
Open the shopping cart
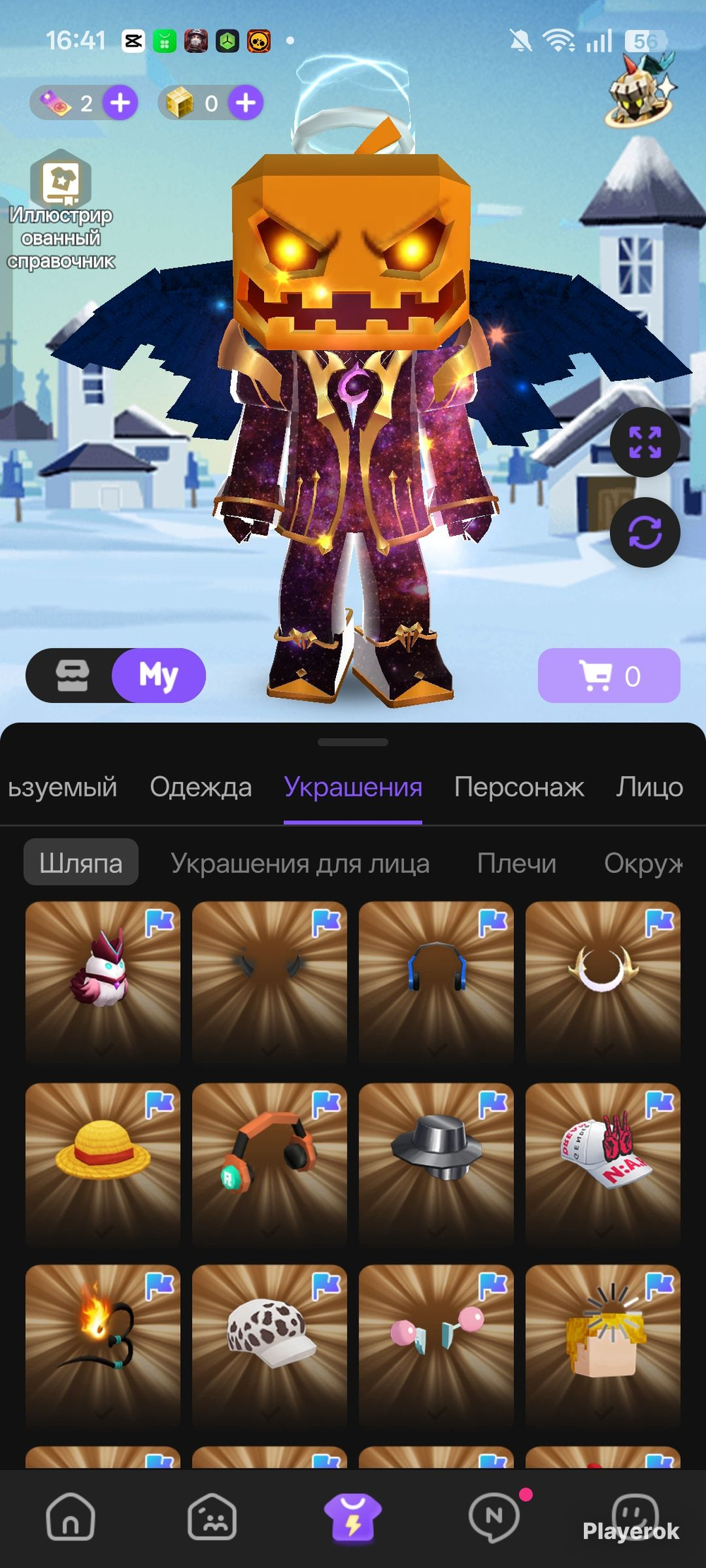[x=609, y=675]
